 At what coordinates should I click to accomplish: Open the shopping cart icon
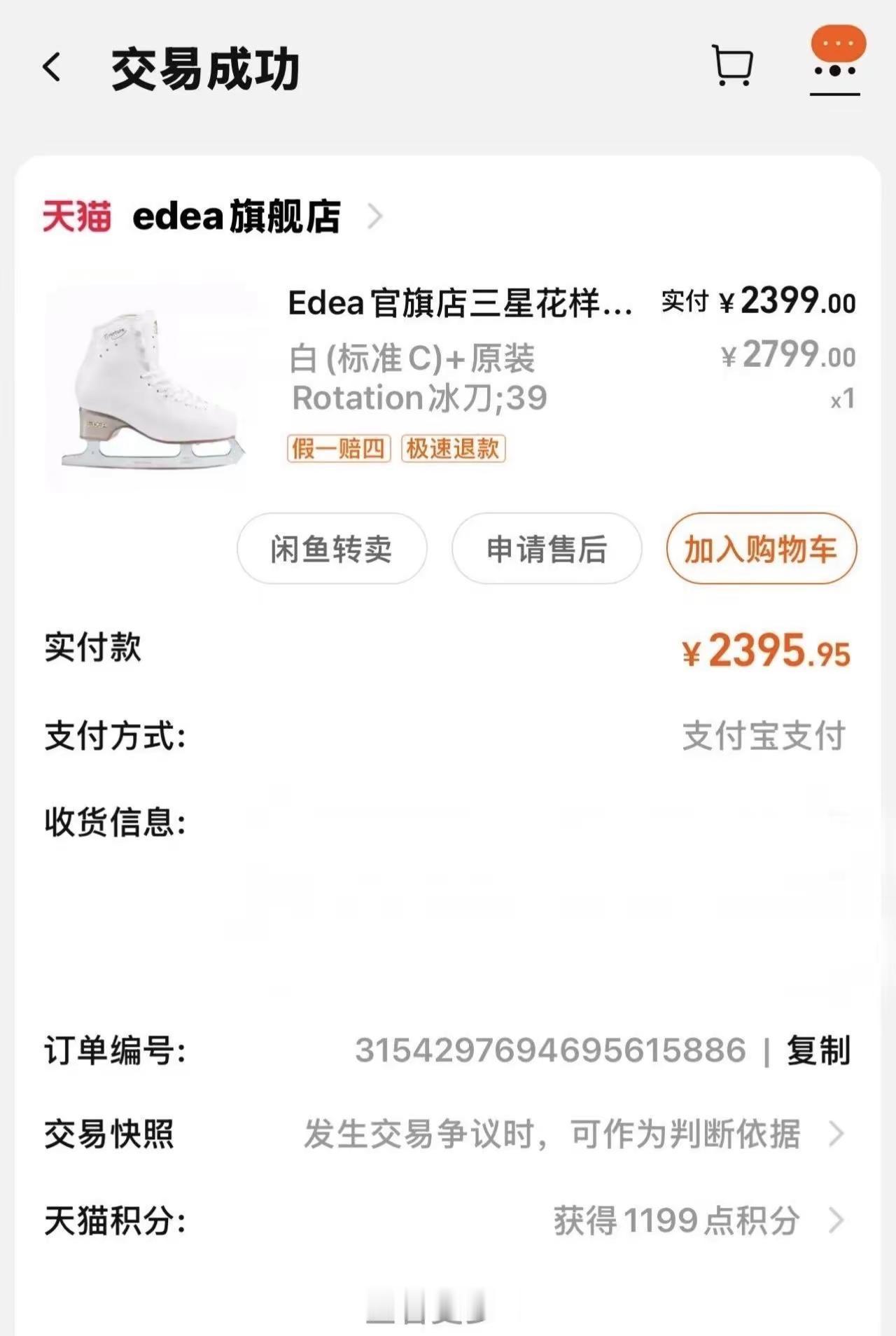732,67
